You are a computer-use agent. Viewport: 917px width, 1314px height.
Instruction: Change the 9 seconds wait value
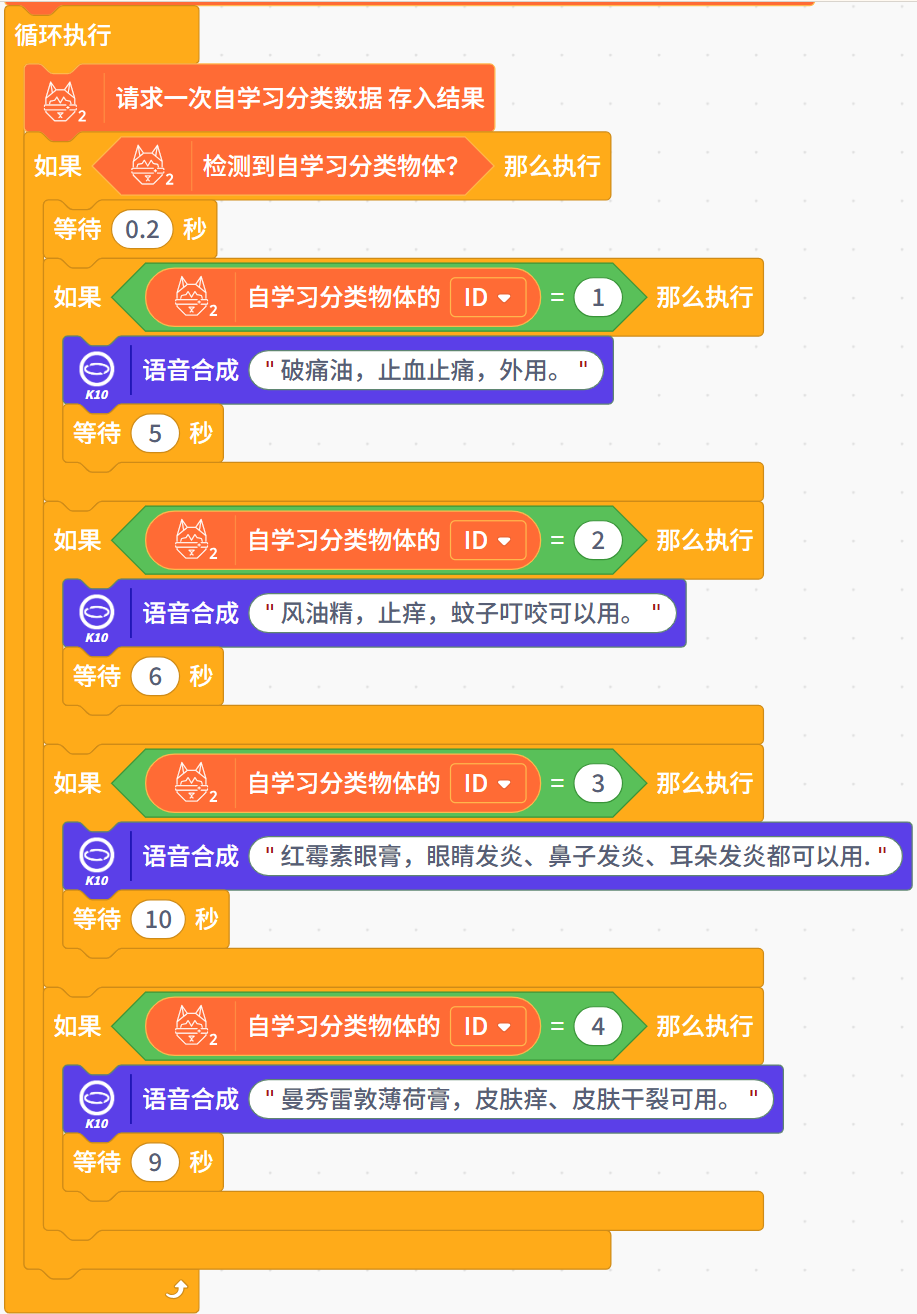tap(155, 1163)
